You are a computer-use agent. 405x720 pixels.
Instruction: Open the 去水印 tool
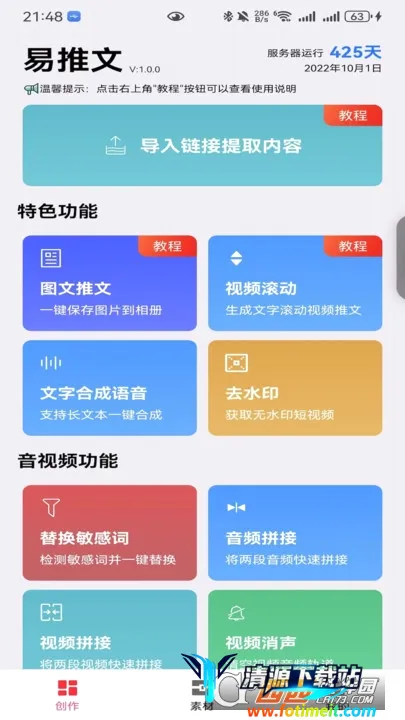pos(295,388)
